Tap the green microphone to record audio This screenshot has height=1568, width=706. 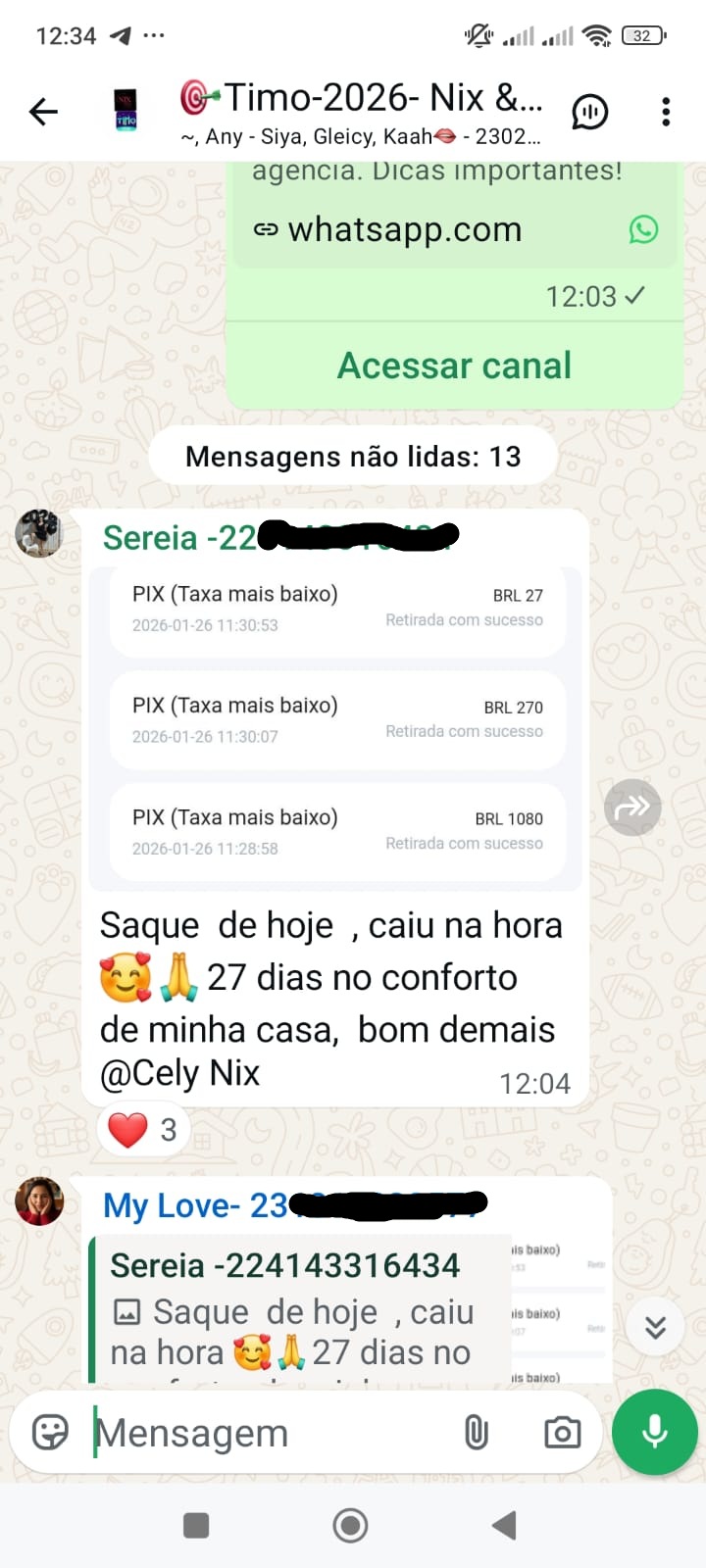pyautogui.click(x=654, y=1432)
